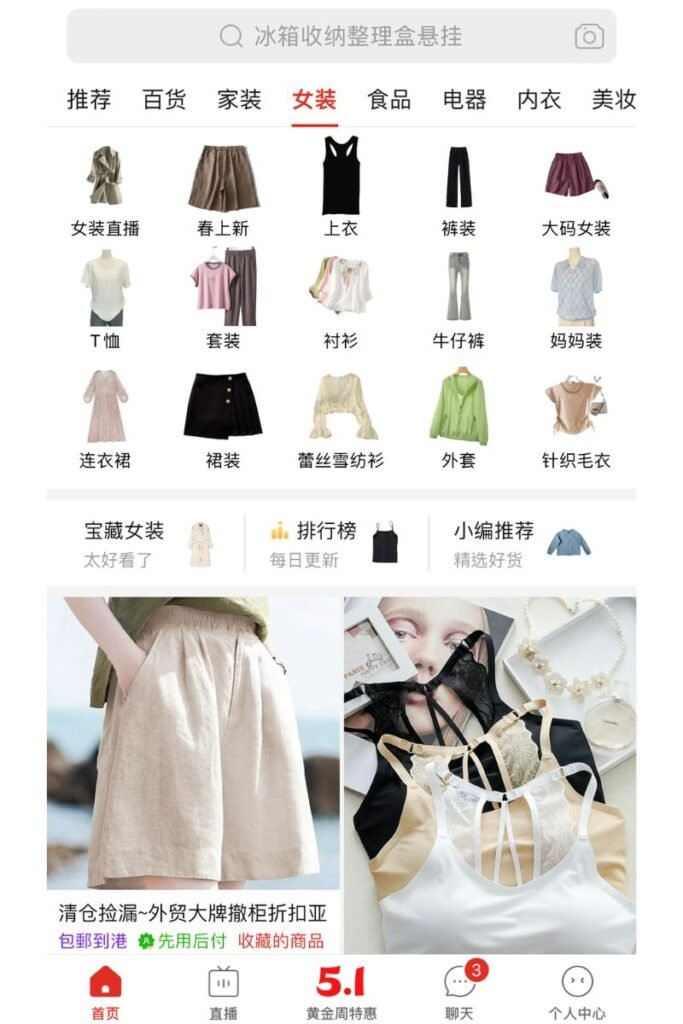The width and height of the screenshot is (683, 1024).
Task: Switch to the 推荐 tab
Action: coord(89,100)
